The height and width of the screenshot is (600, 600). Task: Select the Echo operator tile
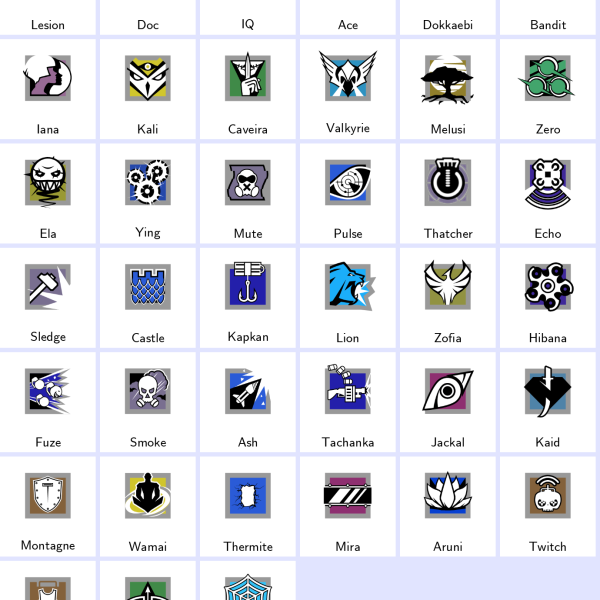point(548,193)
